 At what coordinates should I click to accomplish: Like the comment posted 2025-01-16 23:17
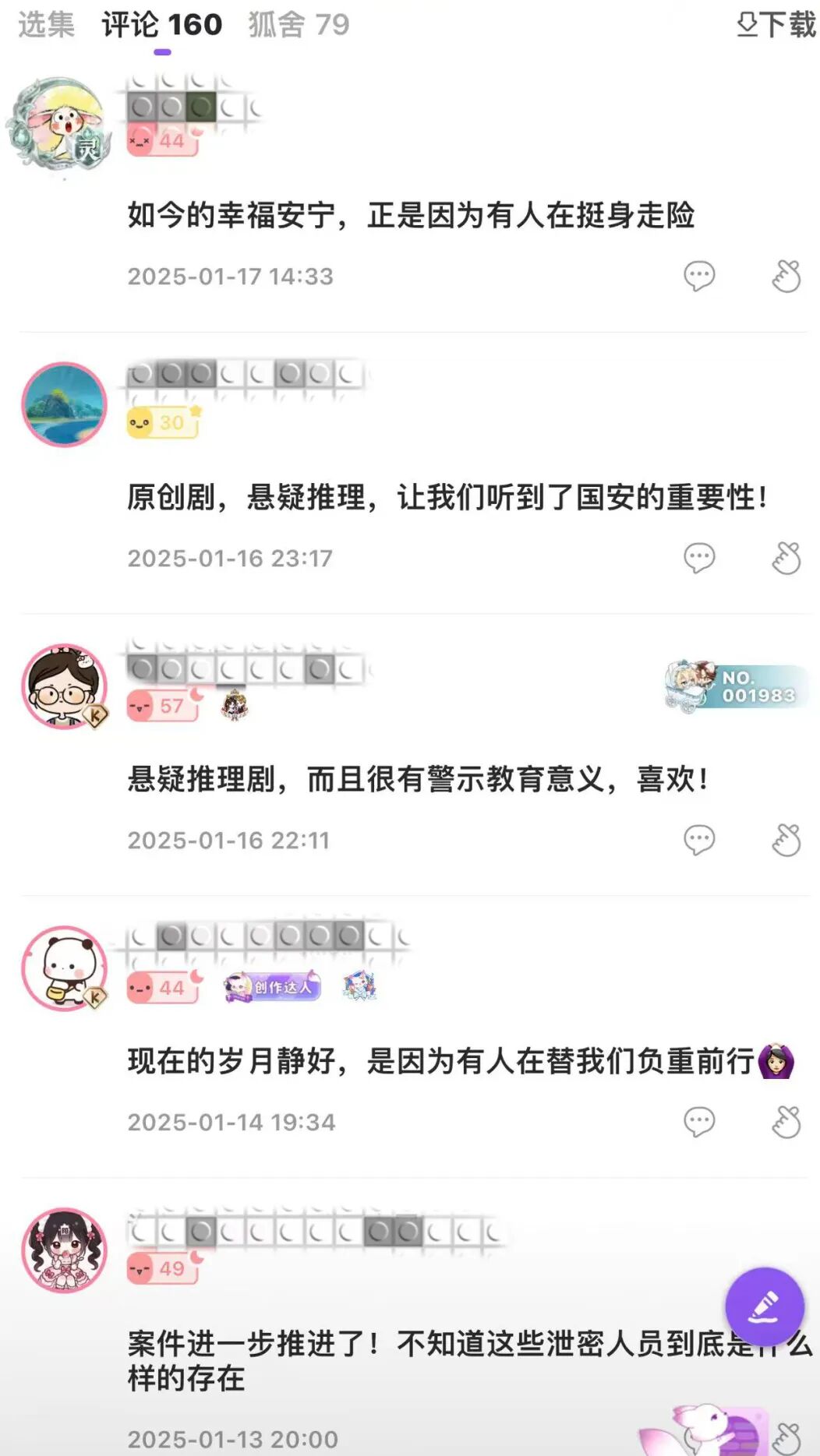786,558
